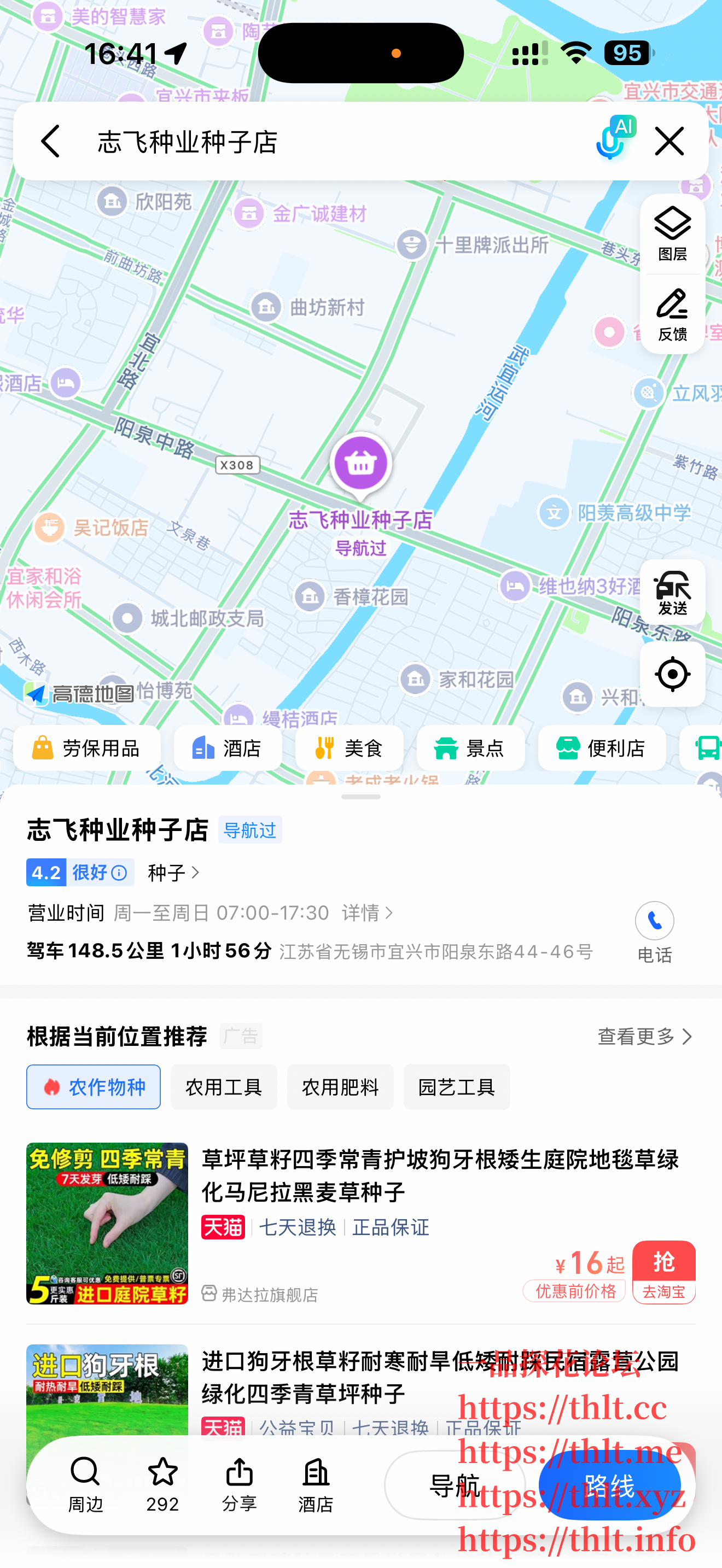Open the map layers (图层) button
This screenshot has width=722, height=1568.
[672, 235]
